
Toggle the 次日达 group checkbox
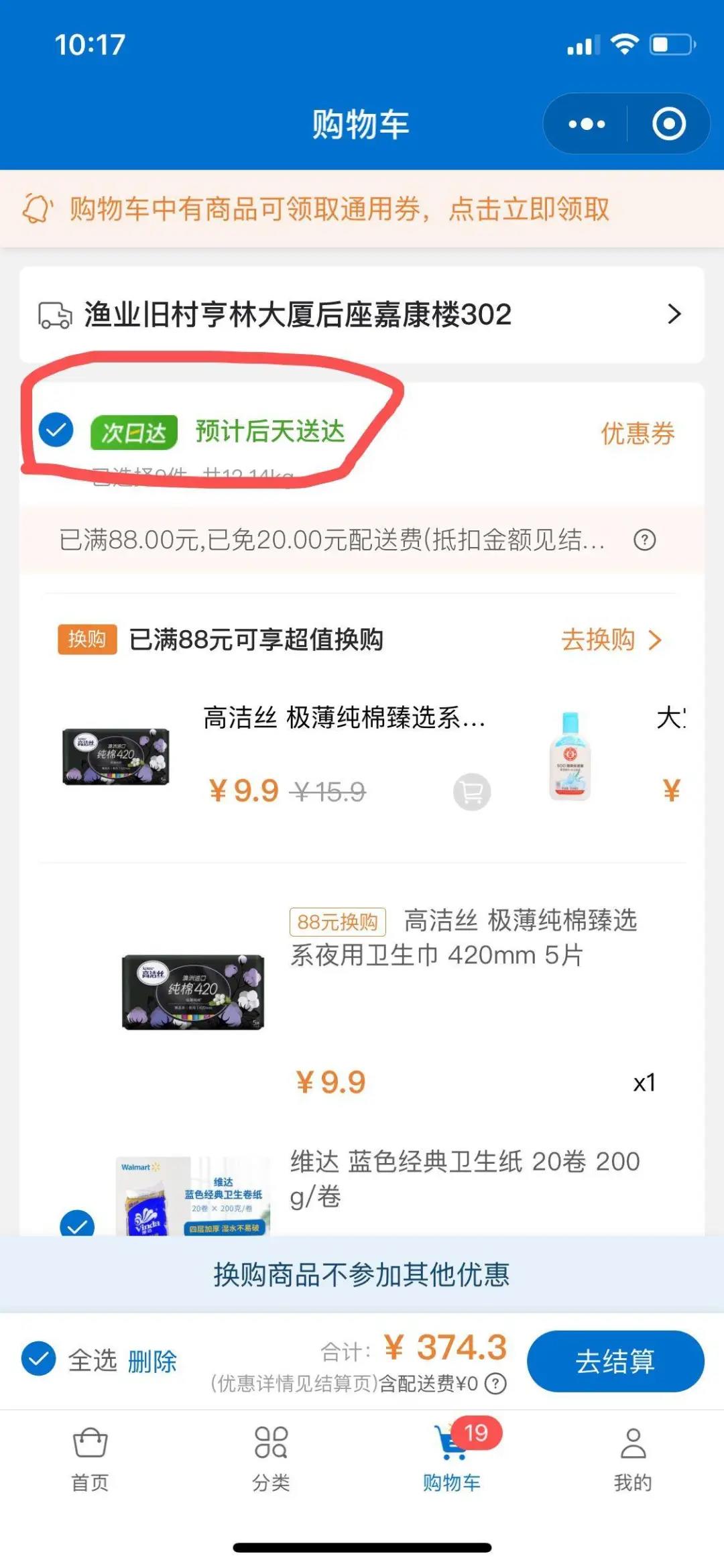pyautogui.click(x=56, y=430)
